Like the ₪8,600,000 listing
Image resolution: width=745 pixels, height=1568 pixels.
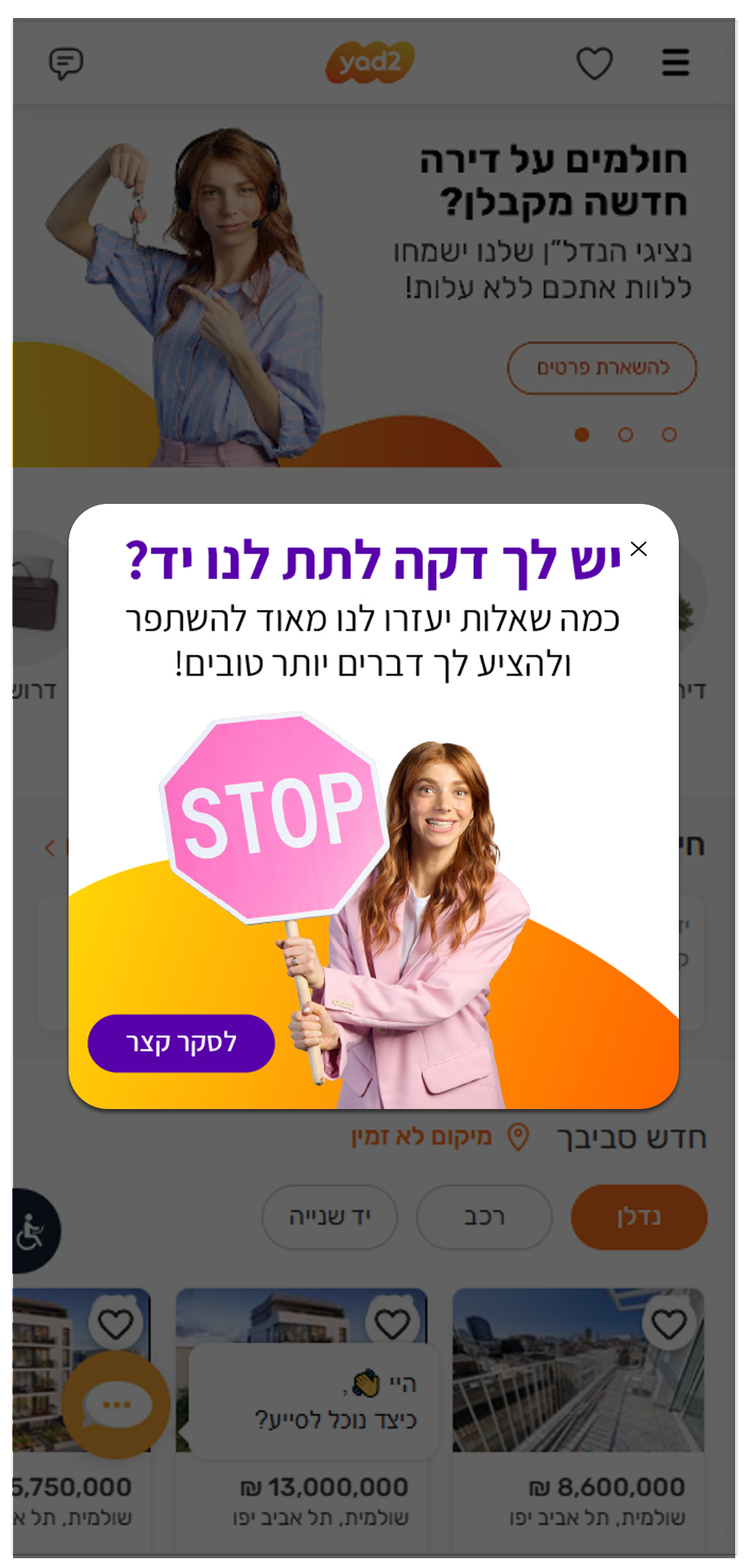pyautogui.click(x=669, y=1324)
